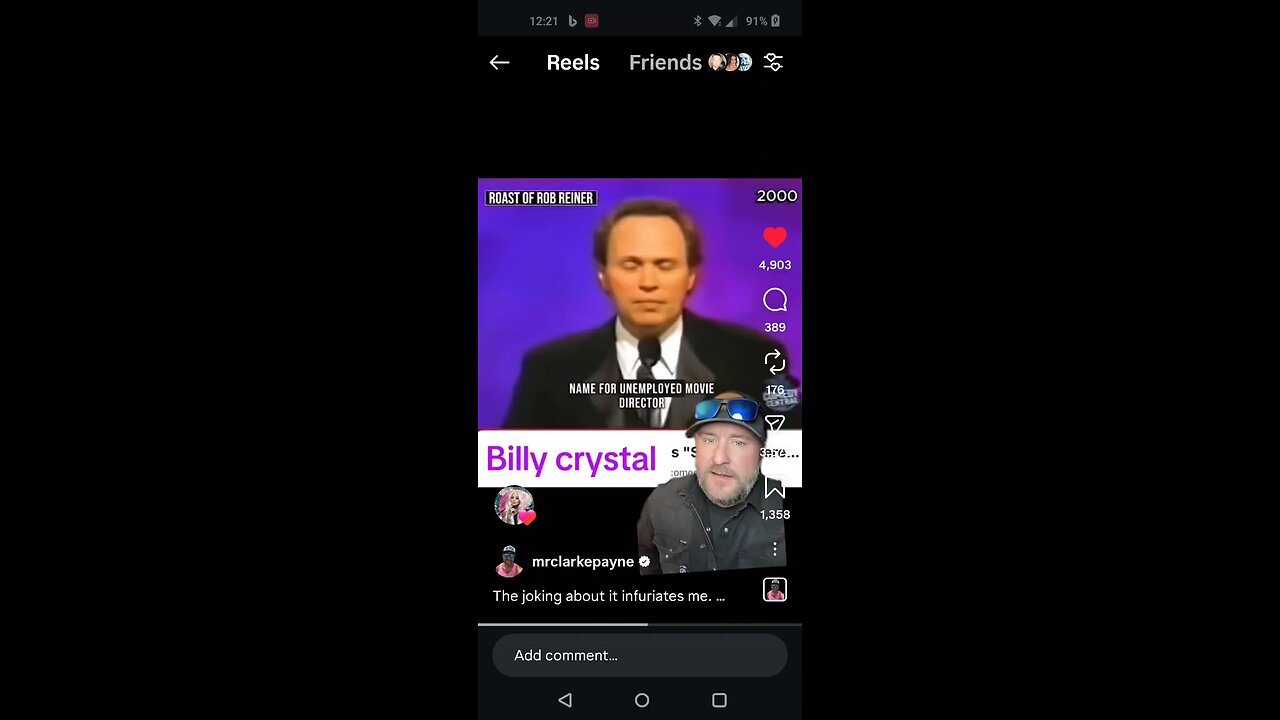Select the Reels tab
The width and height of the screenshot is (1280, 720).
coord(573,63)
